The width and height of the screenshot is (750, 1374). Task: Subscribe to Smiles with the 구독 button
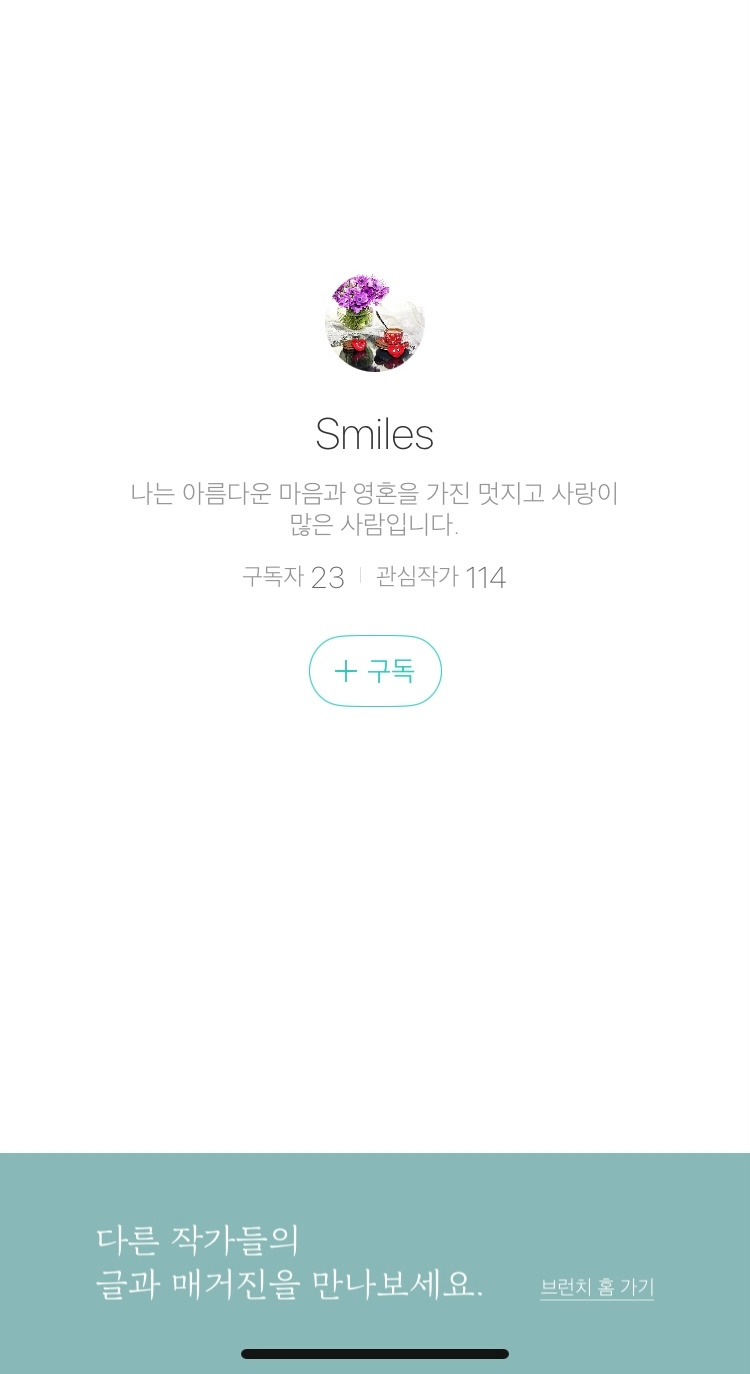[x=375, y=671]
